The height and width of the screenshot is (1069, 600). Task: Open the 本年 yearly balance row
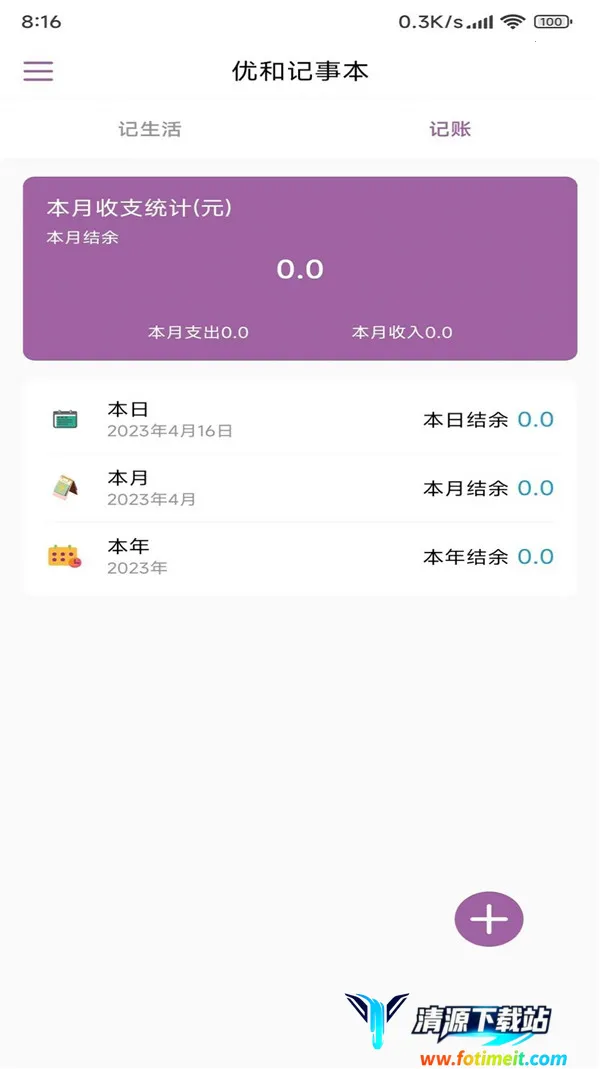[x=300, y=556]
